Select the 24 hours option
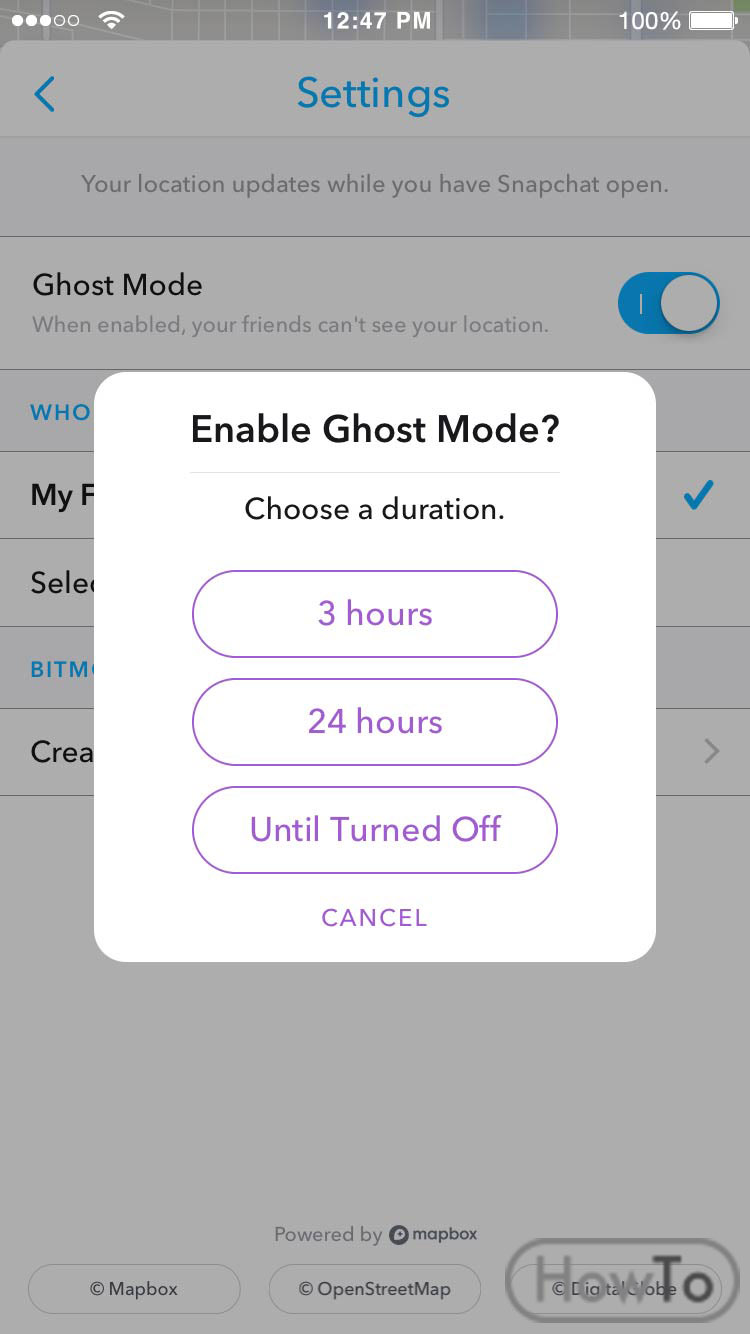 click(375, 722)
